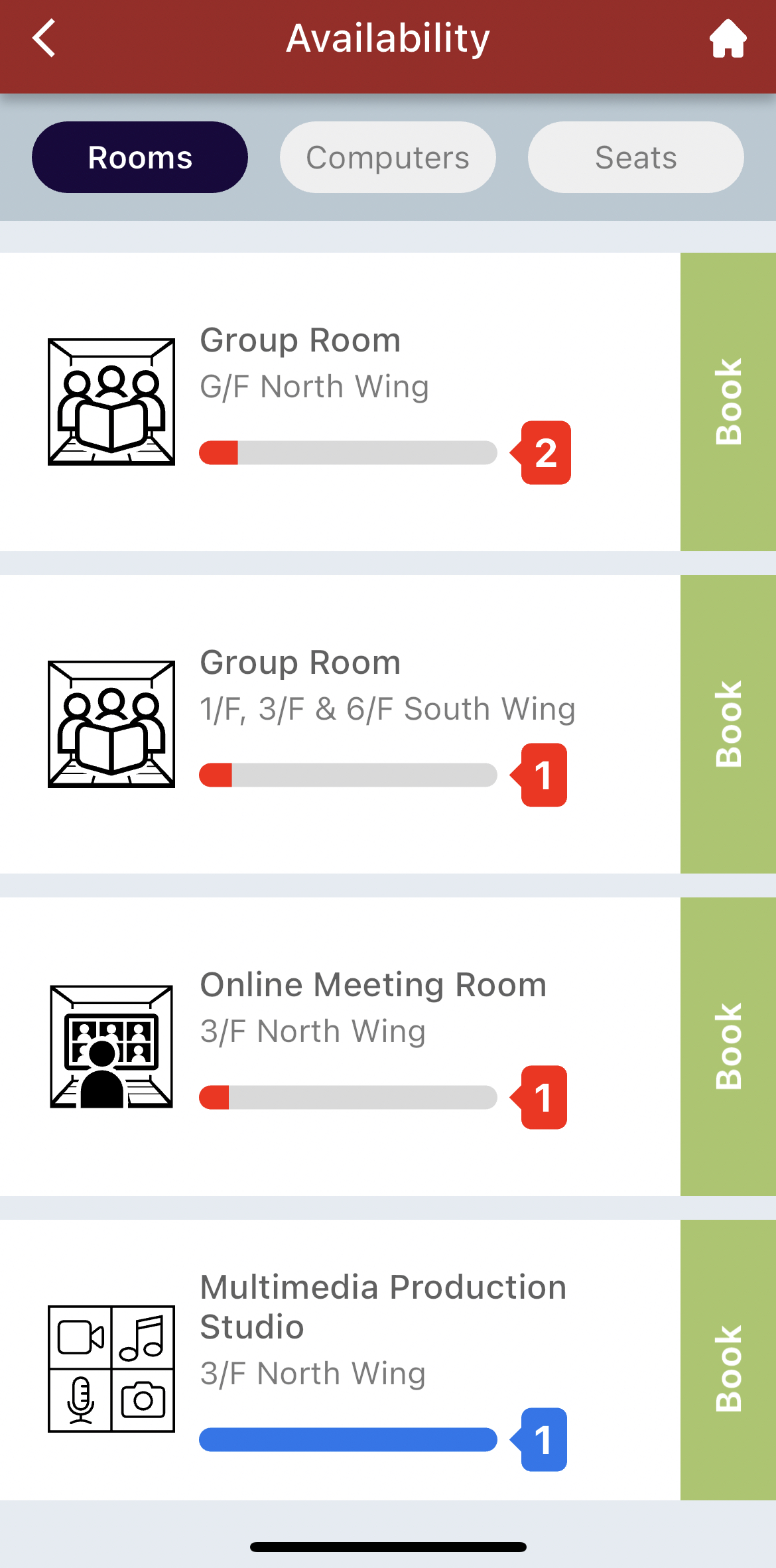Switch to the Computers tab
This screenshot has height=1568, width=776.
(x=388, y=157)
